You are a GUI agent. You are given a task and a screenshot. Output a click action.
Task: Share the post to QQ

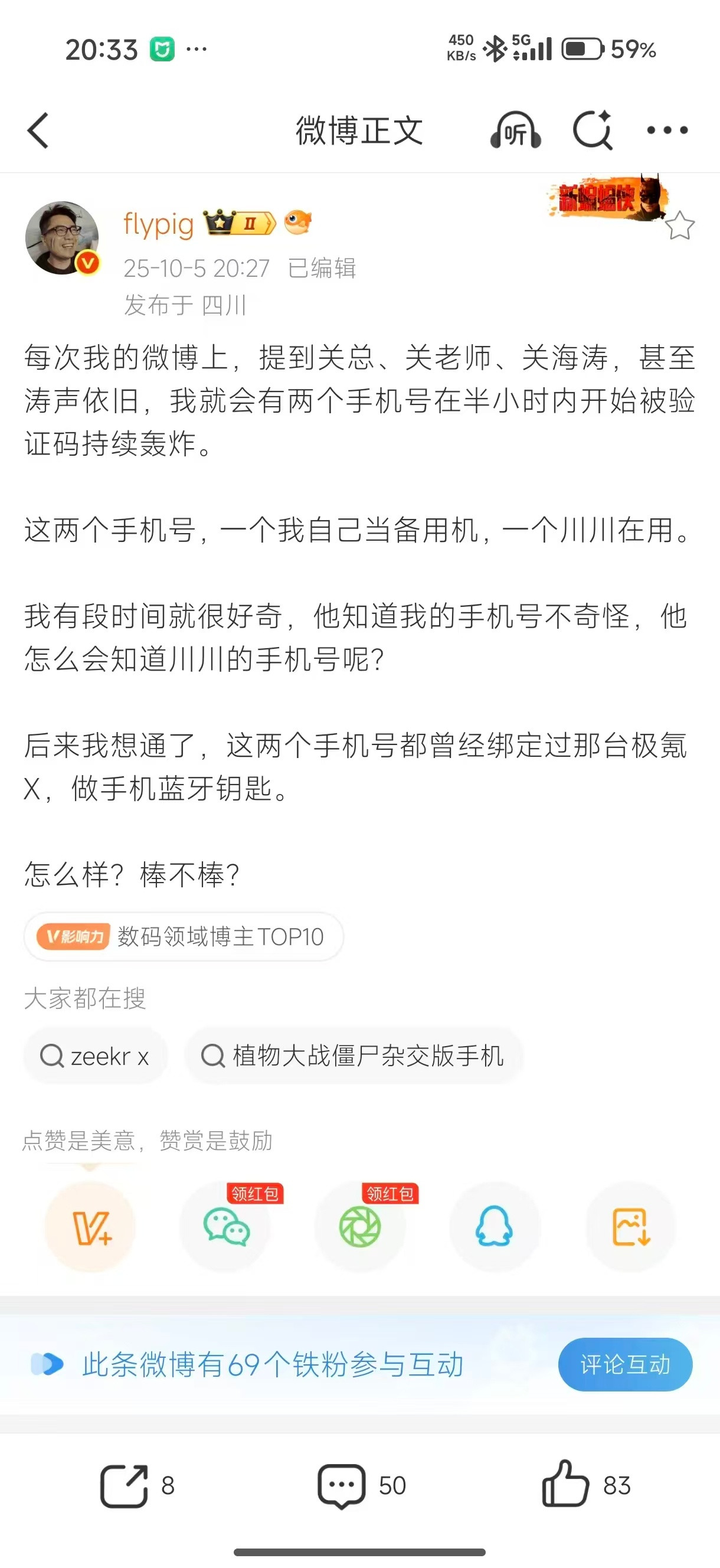(x=494, y=1227)
